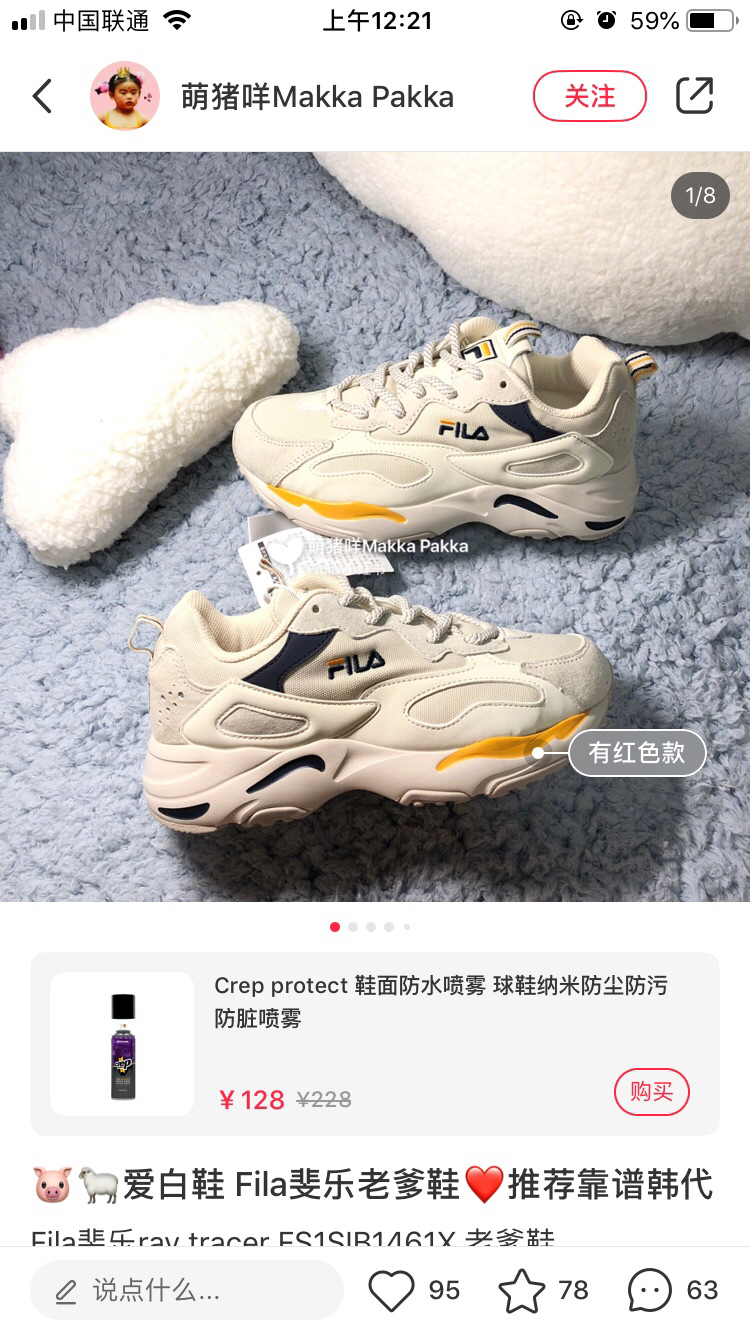This screenshot has height=1334, width=750.
Task: Save the post with the star icon
Action: point(522,1290)
